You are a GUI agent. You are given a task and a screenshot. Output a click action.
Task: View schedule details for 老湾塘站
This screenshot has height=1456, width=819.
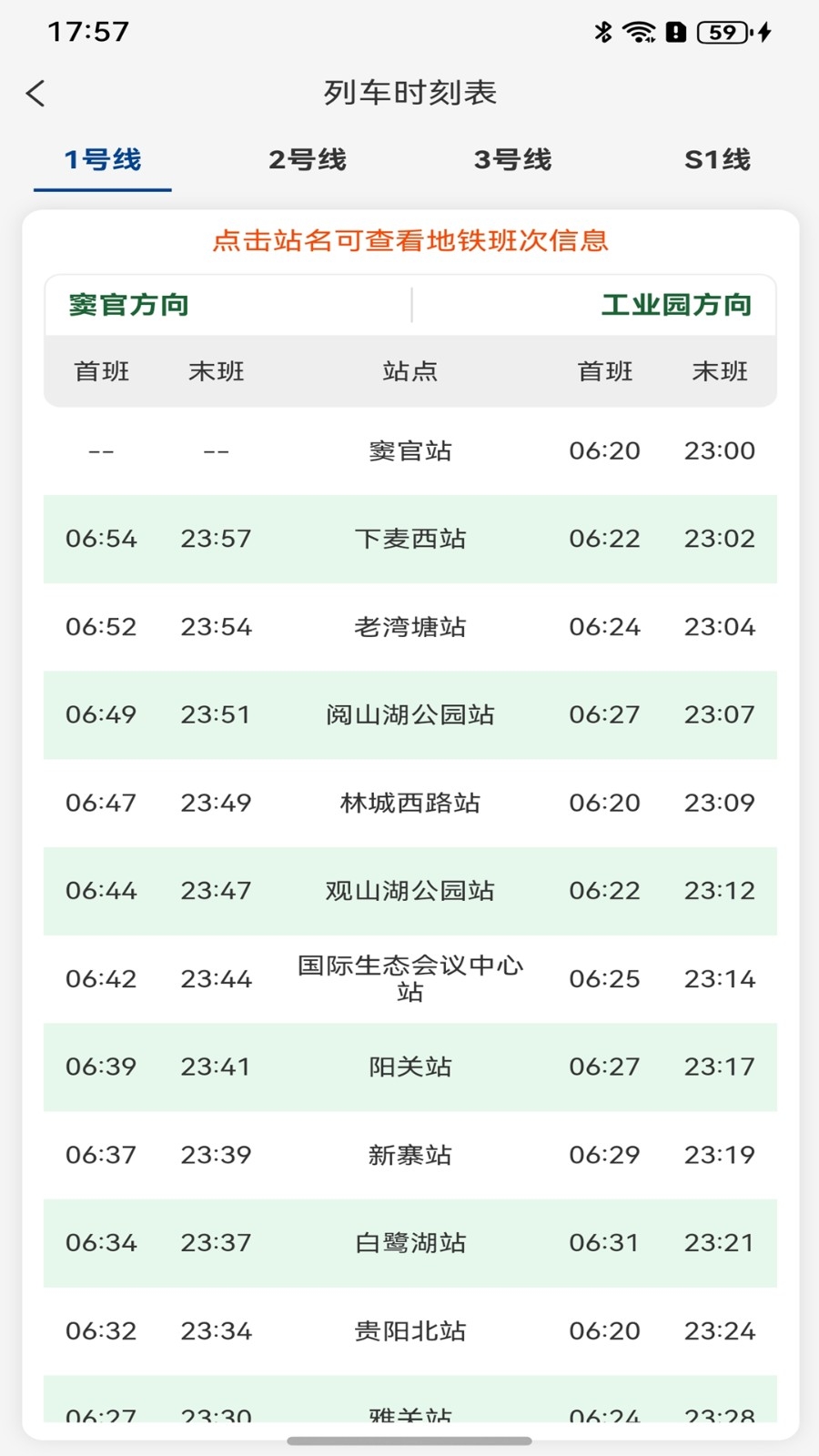click(x=410, y=627)
